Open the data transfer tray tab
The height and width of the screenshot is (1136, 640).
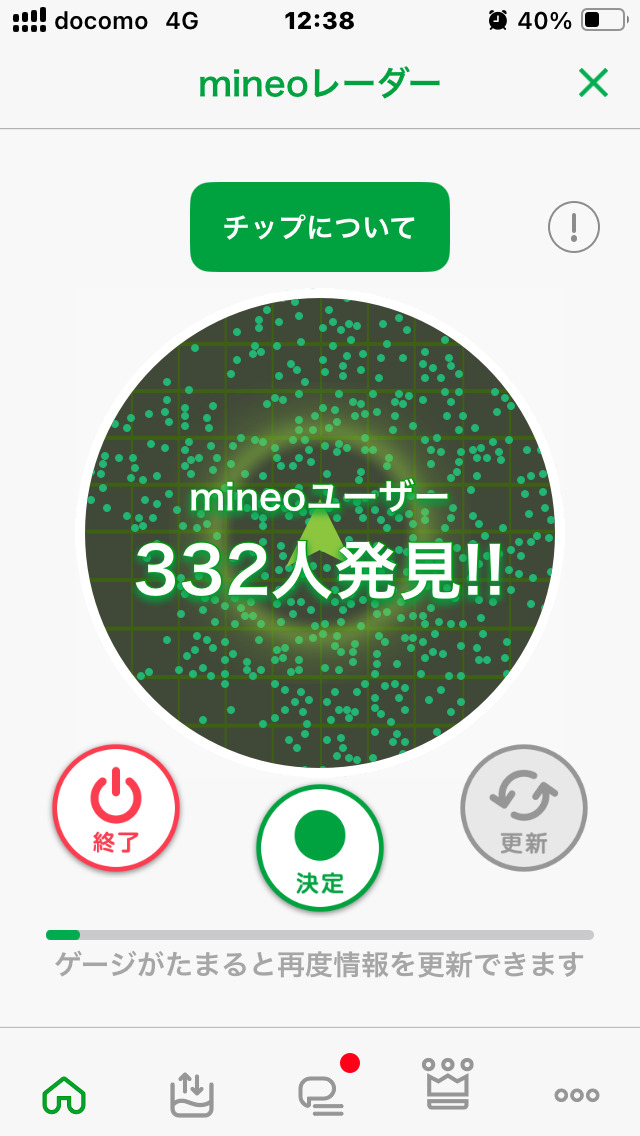[191, 1093]
